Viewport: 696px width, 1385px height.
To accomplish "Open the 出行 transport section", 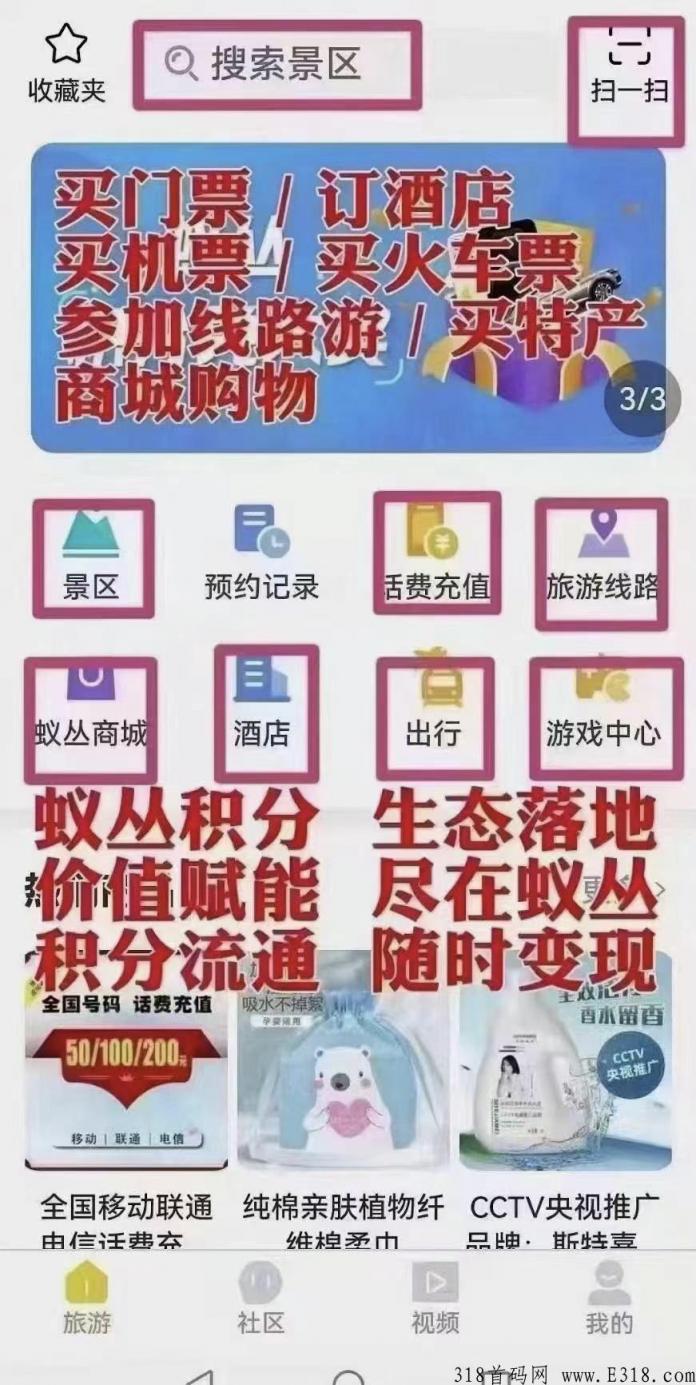I will point(434,712).
